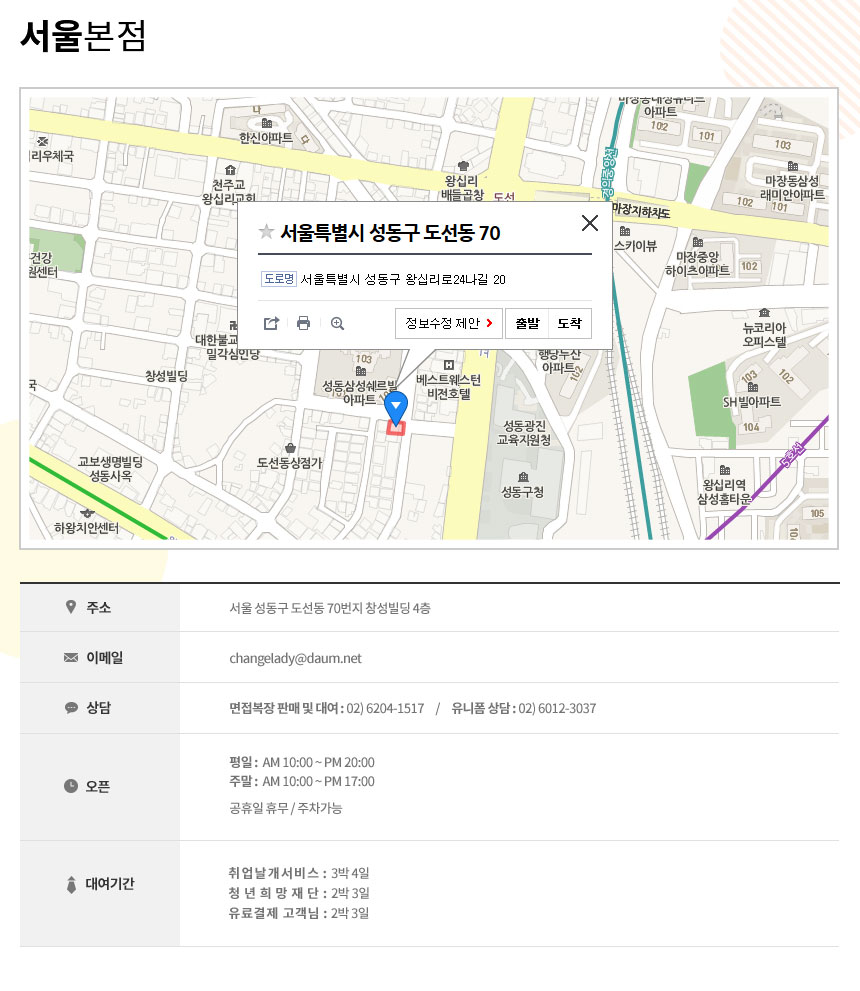This screenshot has width=860, height=991.
Task: Set this address as 출발 point
Action: [526, 323]
